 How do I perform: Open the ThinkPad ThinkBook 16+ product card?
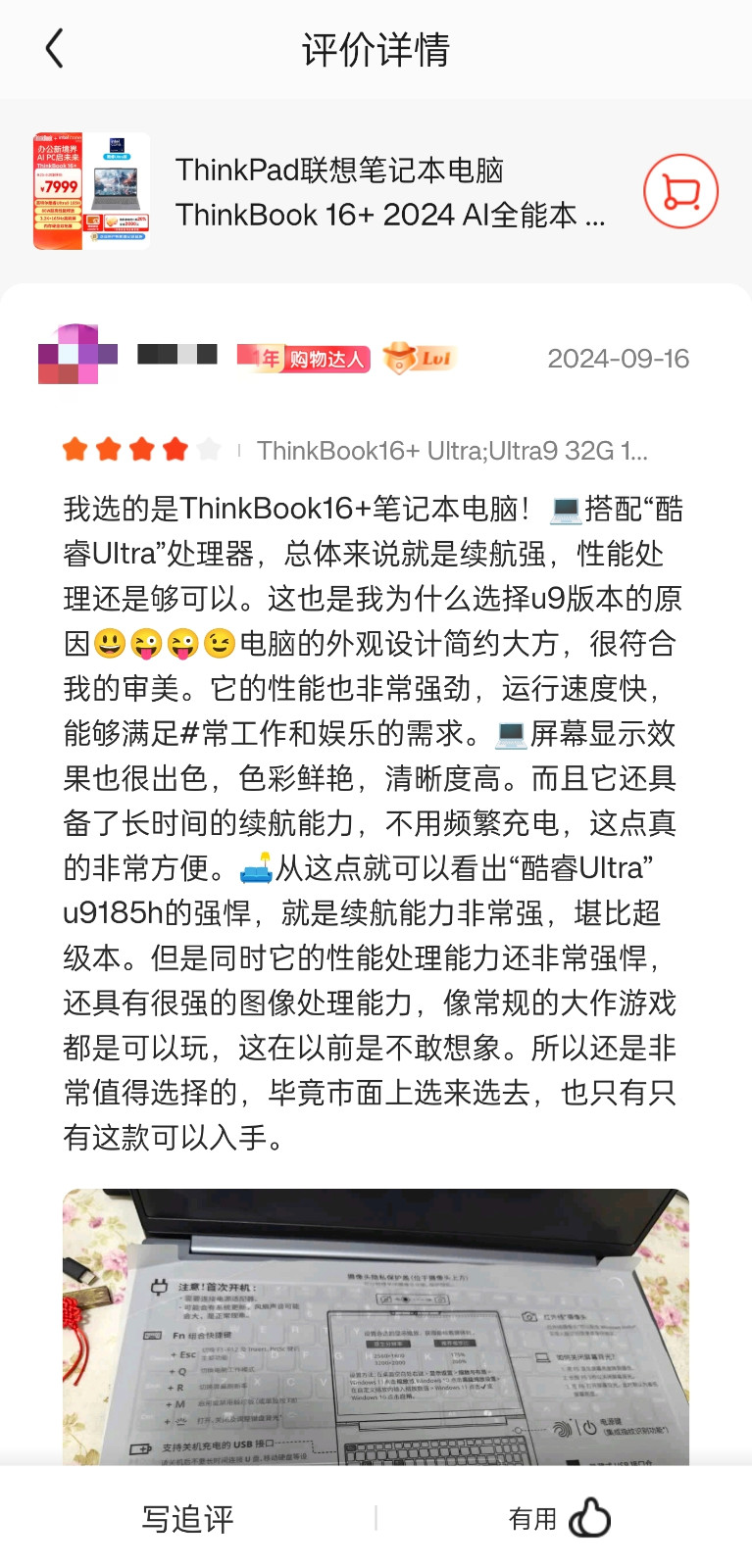tap(390, 192)
